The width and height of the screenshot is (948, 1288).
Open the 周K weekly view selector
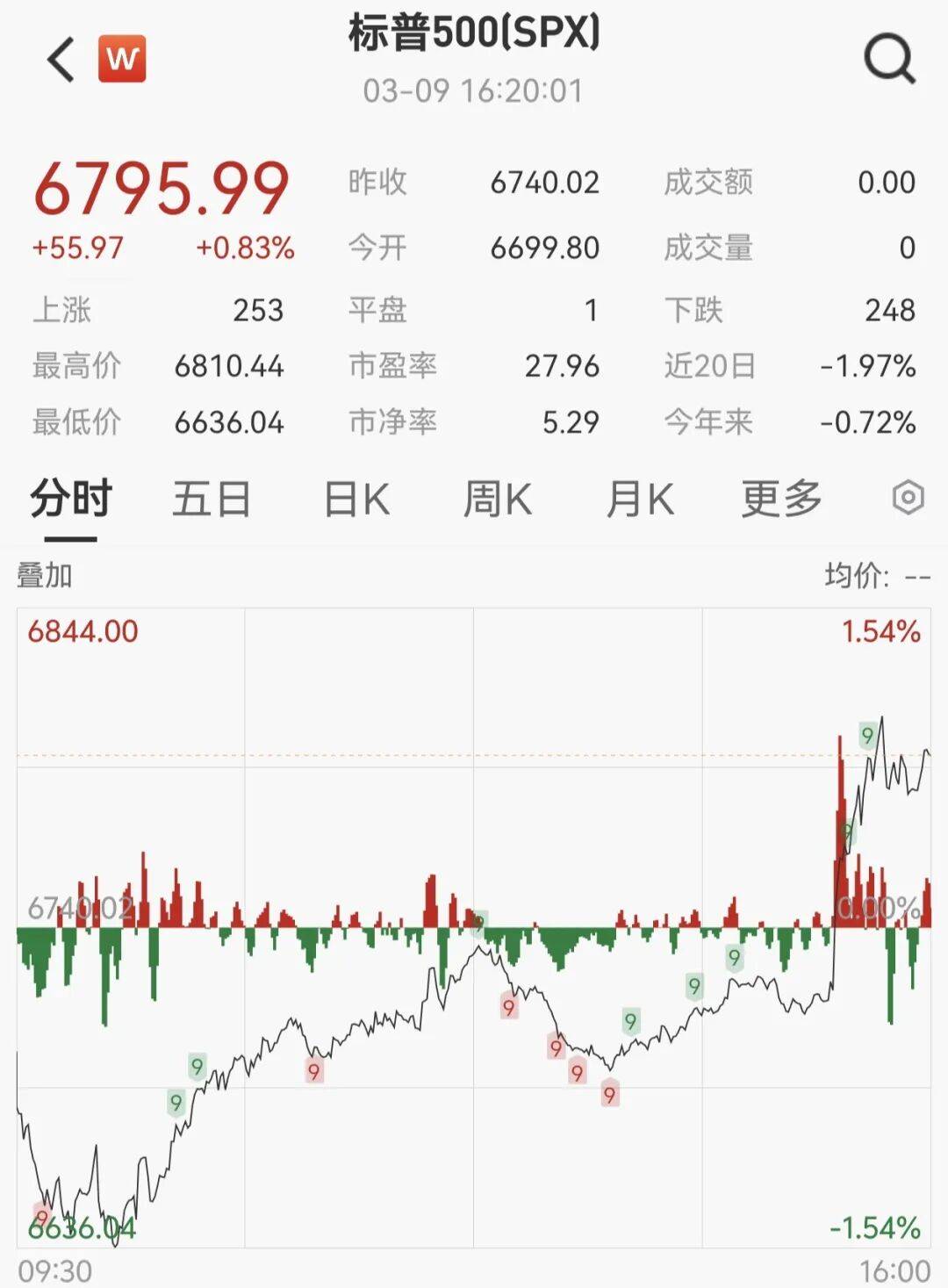499,497
